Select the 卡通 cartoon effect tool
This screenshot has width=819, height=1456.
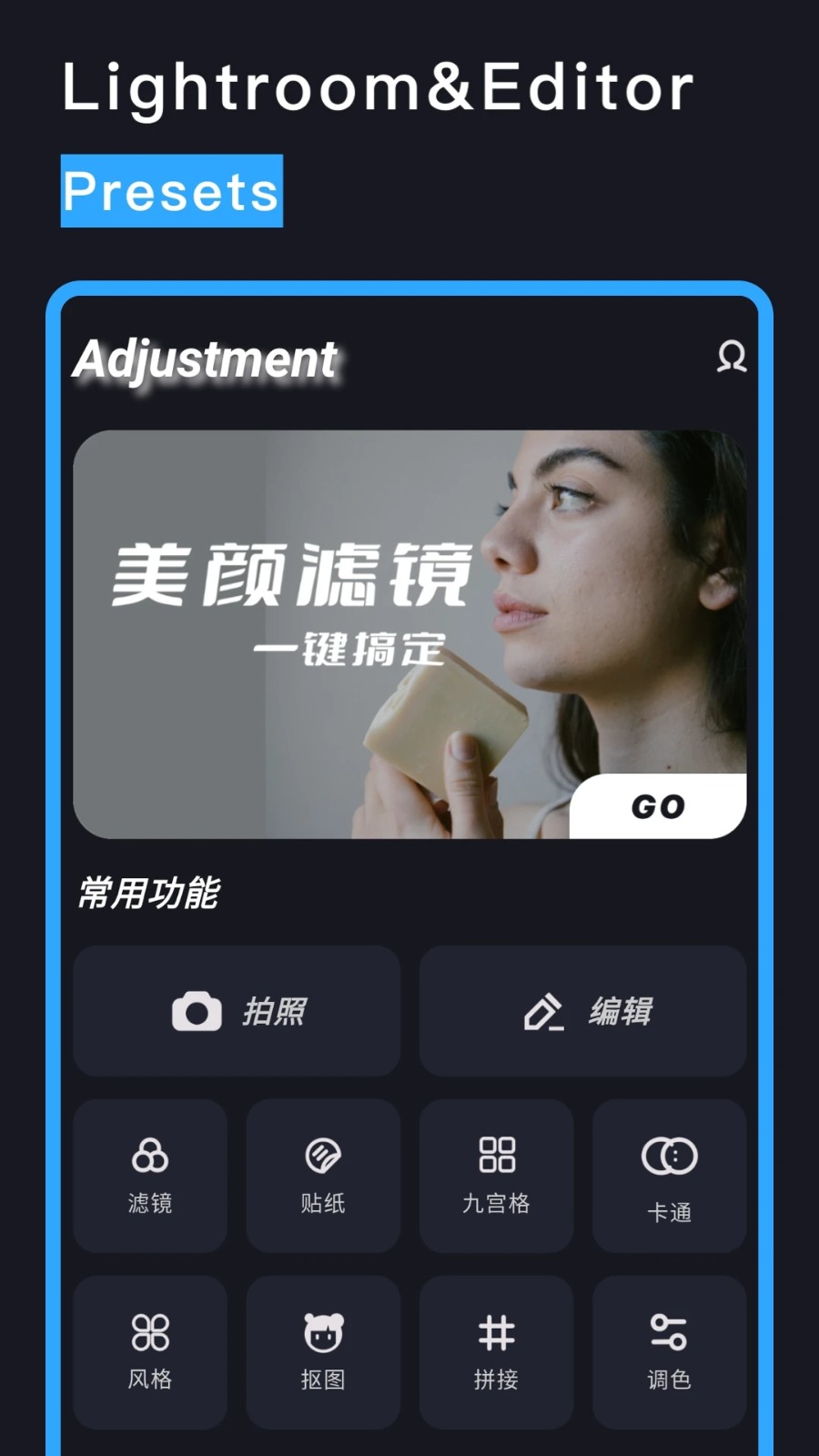tap(669, 1176)
